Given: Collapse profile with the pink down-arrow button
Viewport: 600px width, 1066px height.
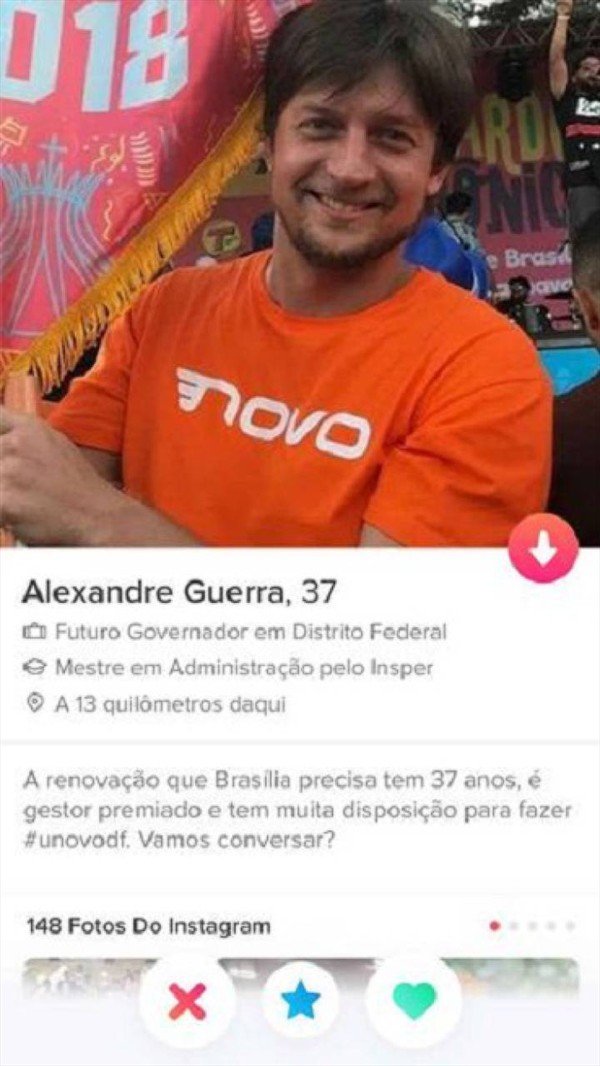Looking at the screenshot, I should [x=543, y=548].
